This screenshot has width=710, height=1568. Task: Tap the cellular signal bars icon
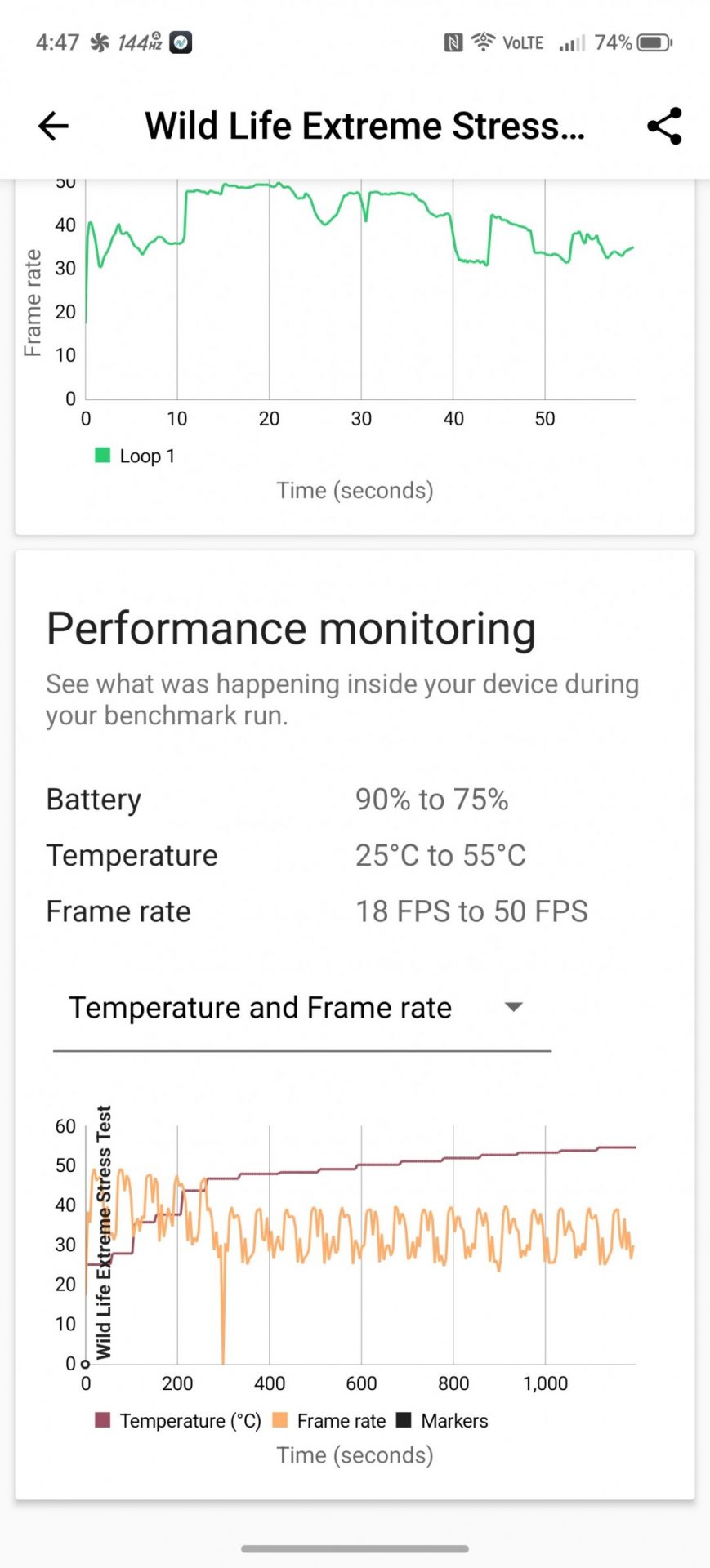tap(572, 42)
